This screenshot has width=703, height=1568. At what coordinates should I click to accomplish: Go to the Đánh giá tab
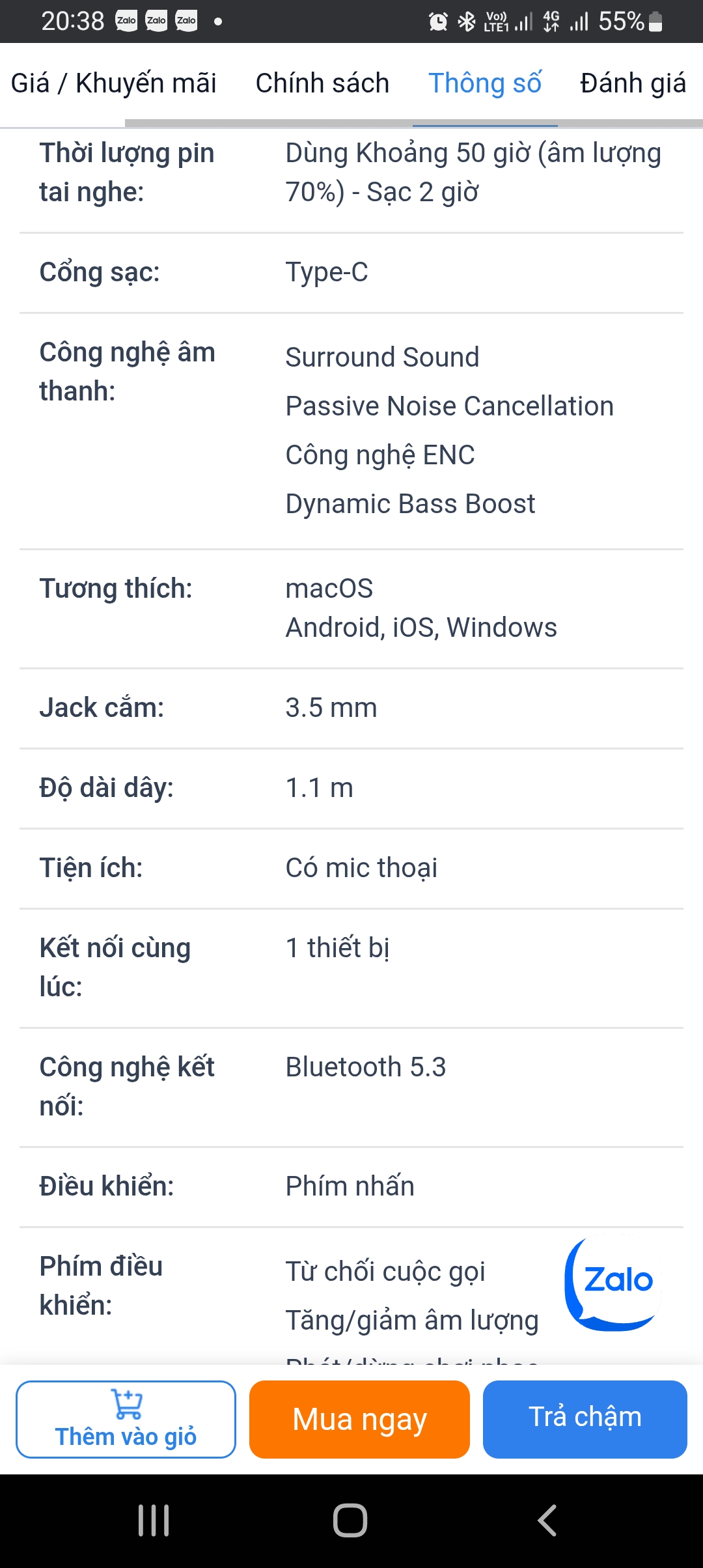click(x=633, y=83)
